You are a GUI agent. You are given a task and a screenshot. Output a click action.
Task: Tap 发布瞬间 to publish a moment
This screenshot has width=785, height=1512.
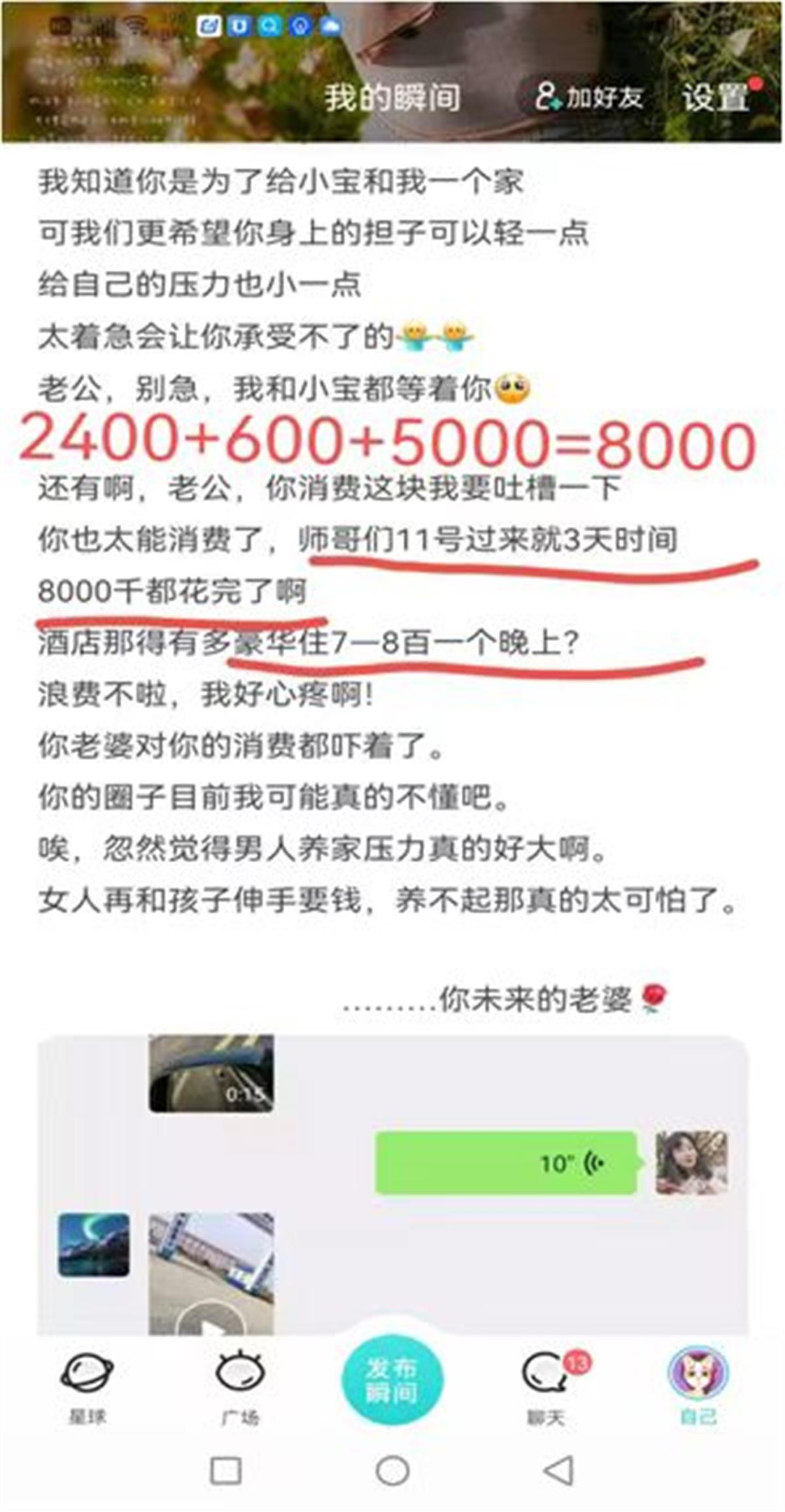[392, 1380]
